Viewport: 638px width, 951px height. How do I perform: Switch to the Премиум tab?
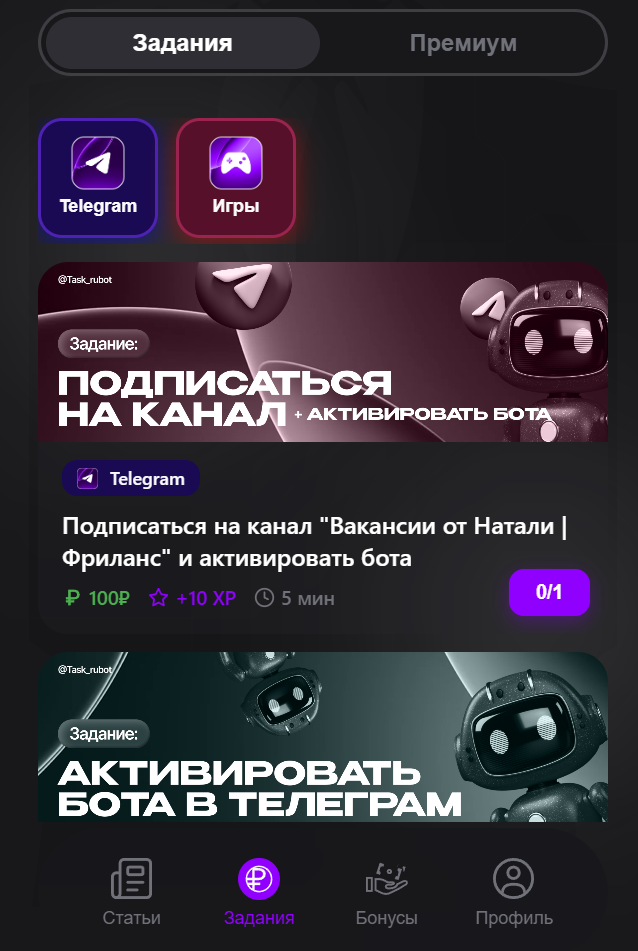(463, 43)
